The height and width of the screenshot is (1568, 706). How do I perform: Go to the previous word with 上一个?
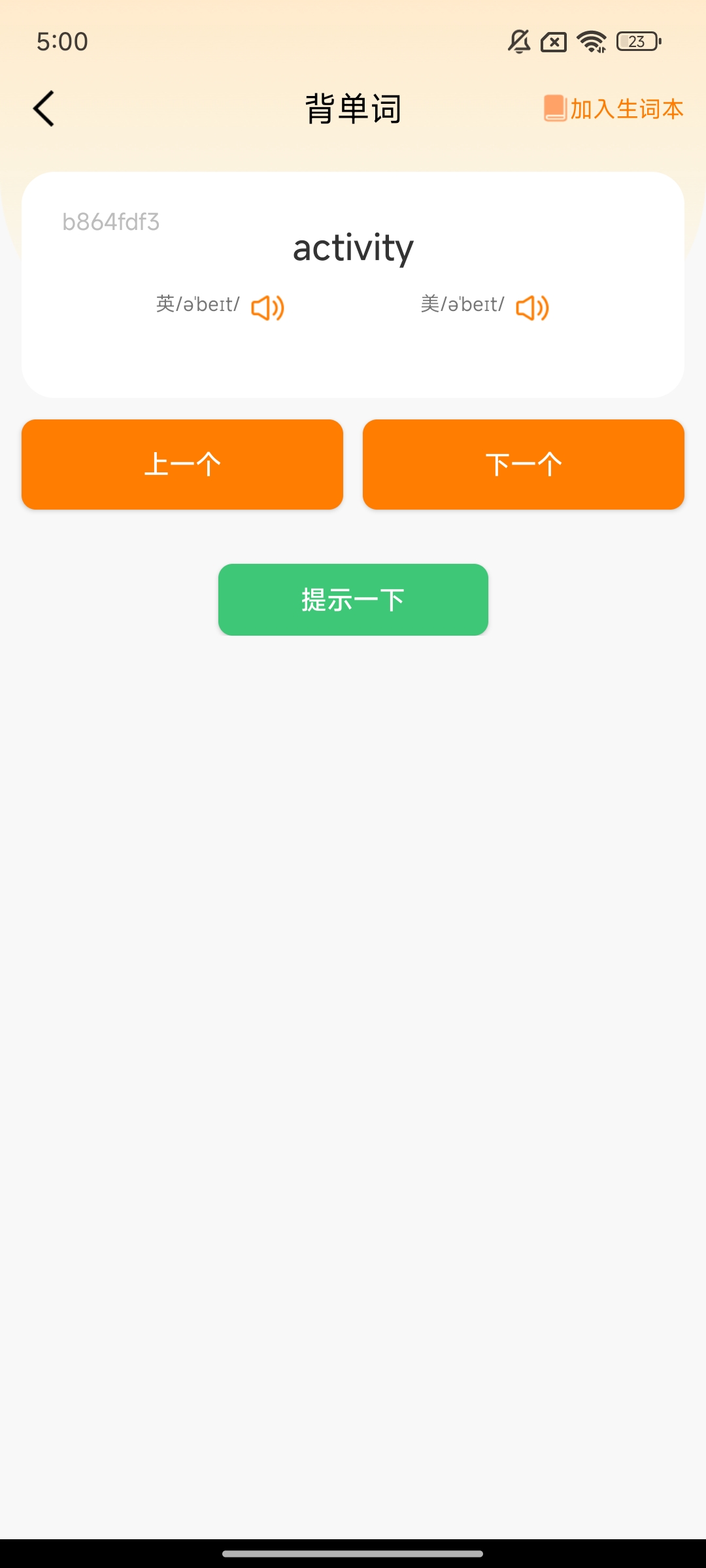point(182,465)
